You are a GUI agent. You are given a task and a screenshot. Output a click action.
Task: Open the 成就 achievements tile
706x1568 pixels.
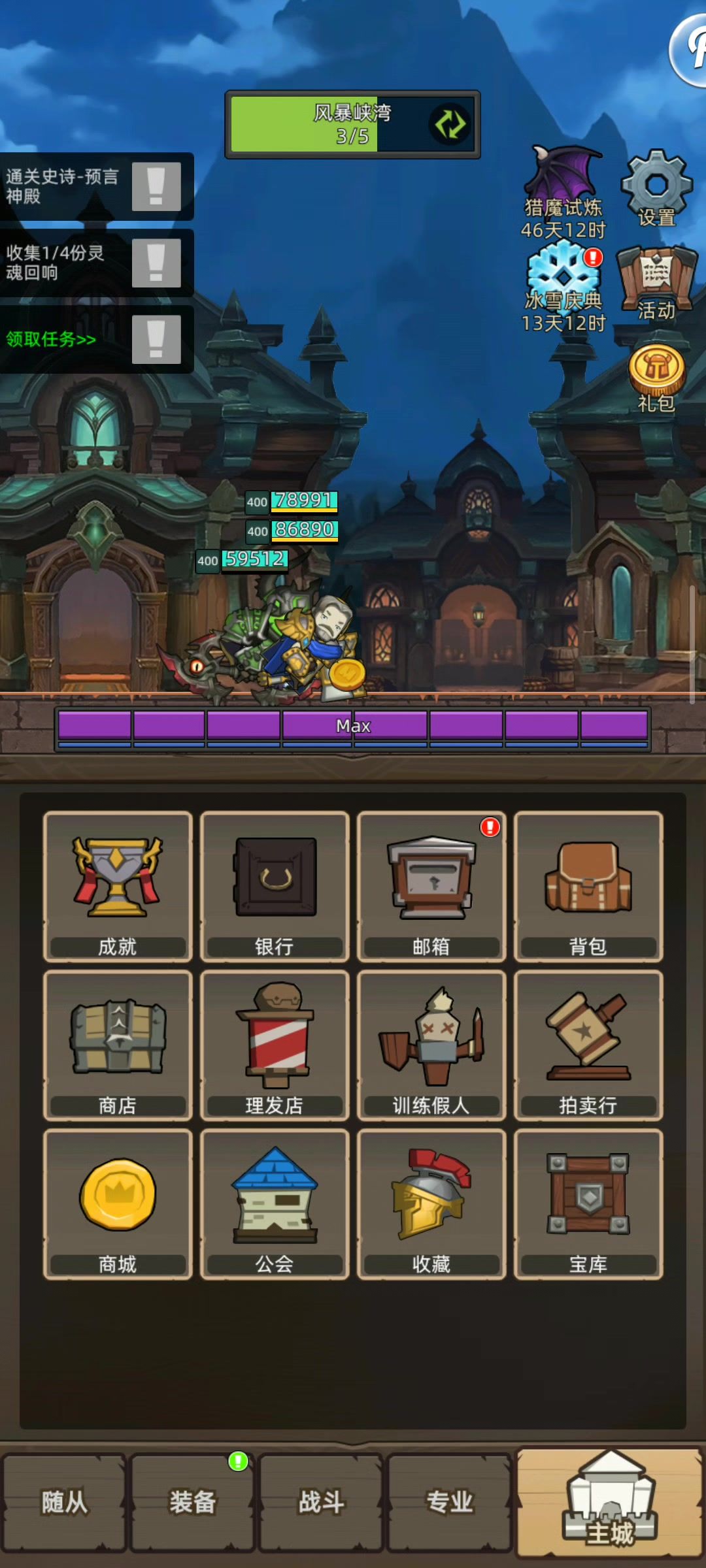pos(118,887)
